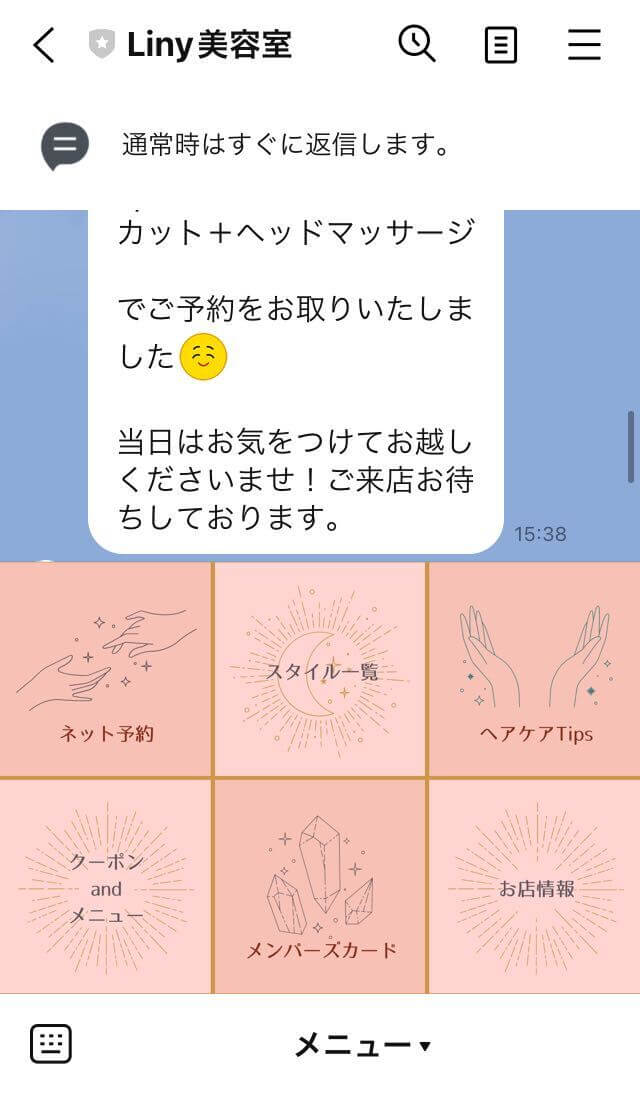Open お店情報 shop information
The image size is (640, 1096).
pyautogui.click(x=534, y=887)
